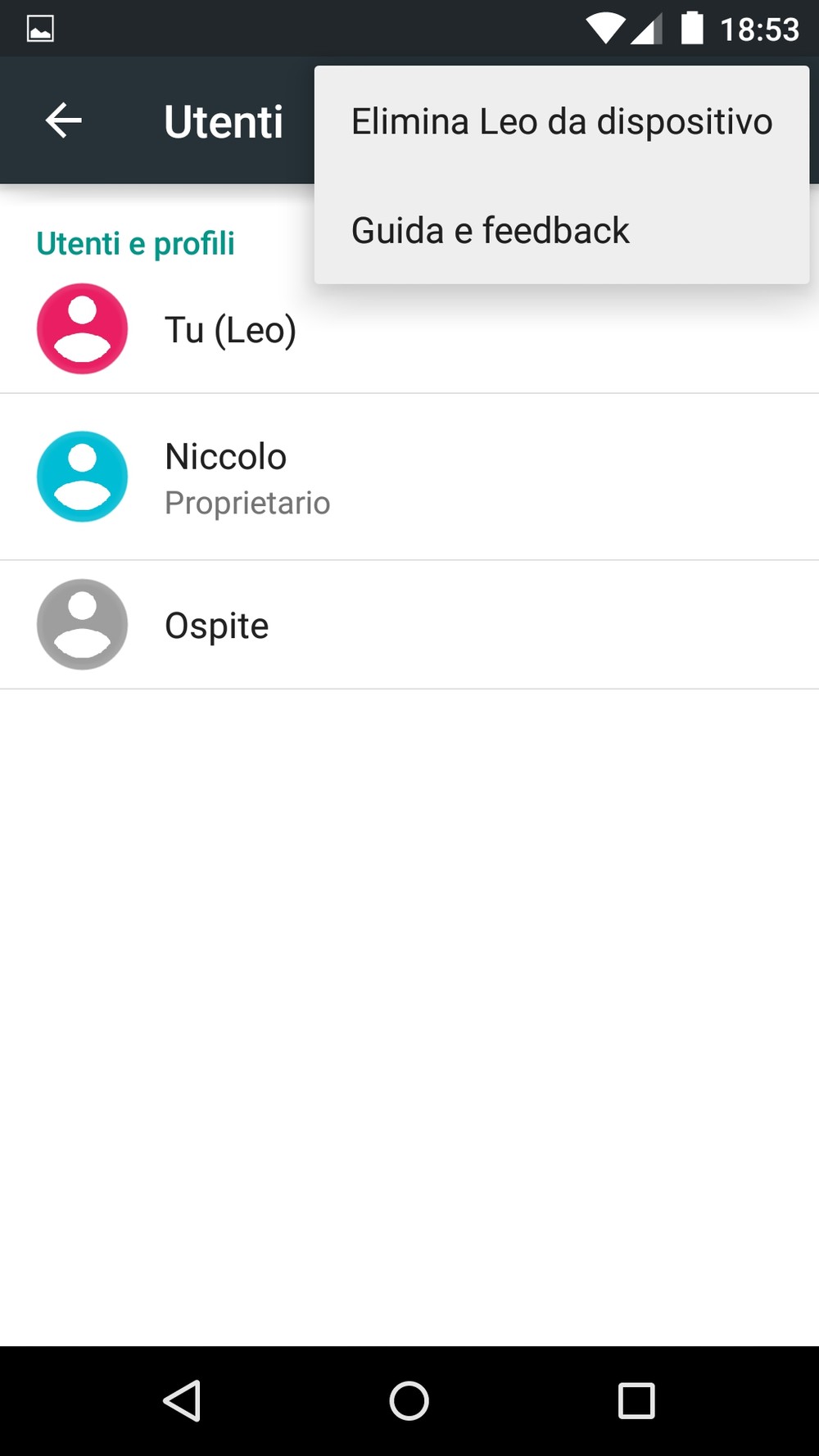
Task: Tap the system home button
Action: pyautogui.click(x=409, y=1400)
